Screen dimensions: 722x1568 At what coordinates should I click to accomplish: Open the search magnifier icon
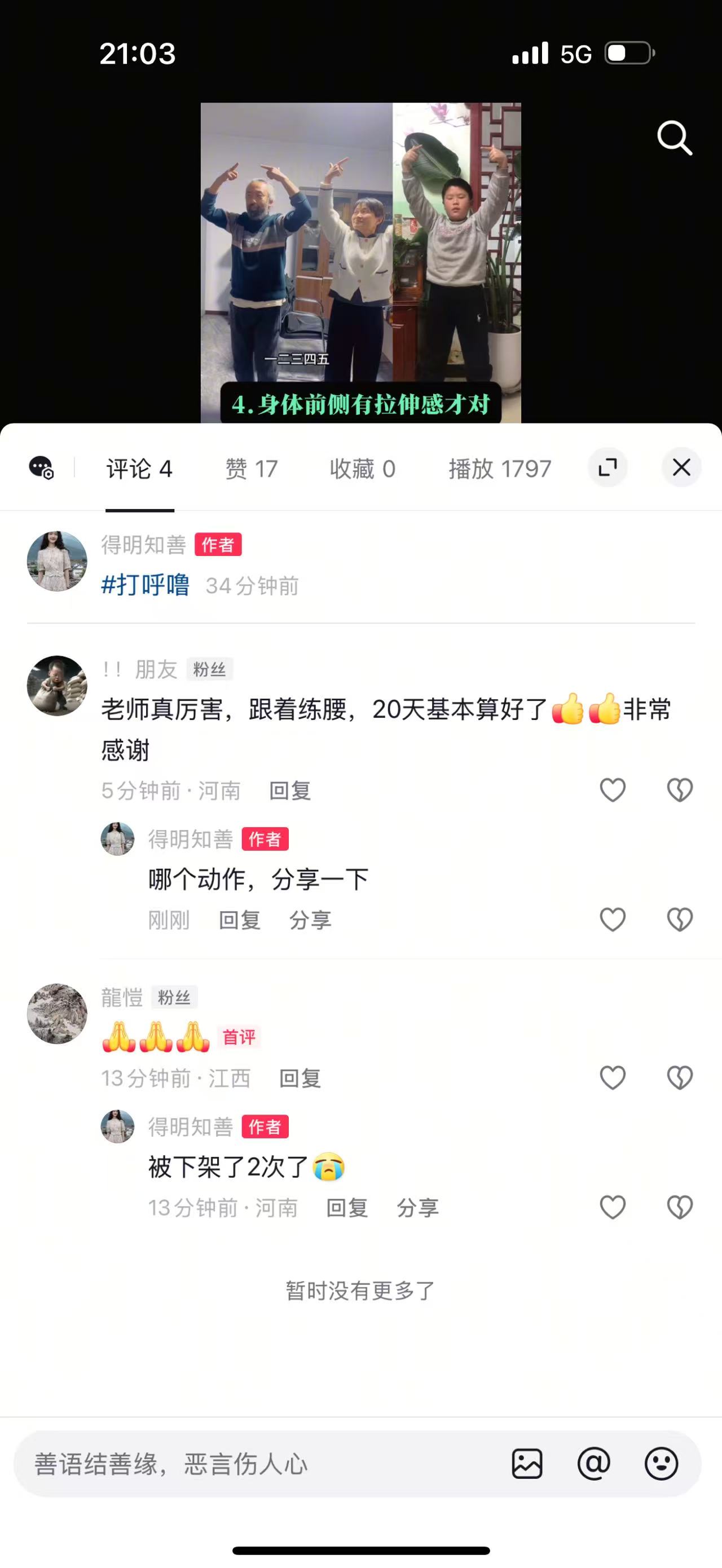pyautogui.click(x=675, y=138)
